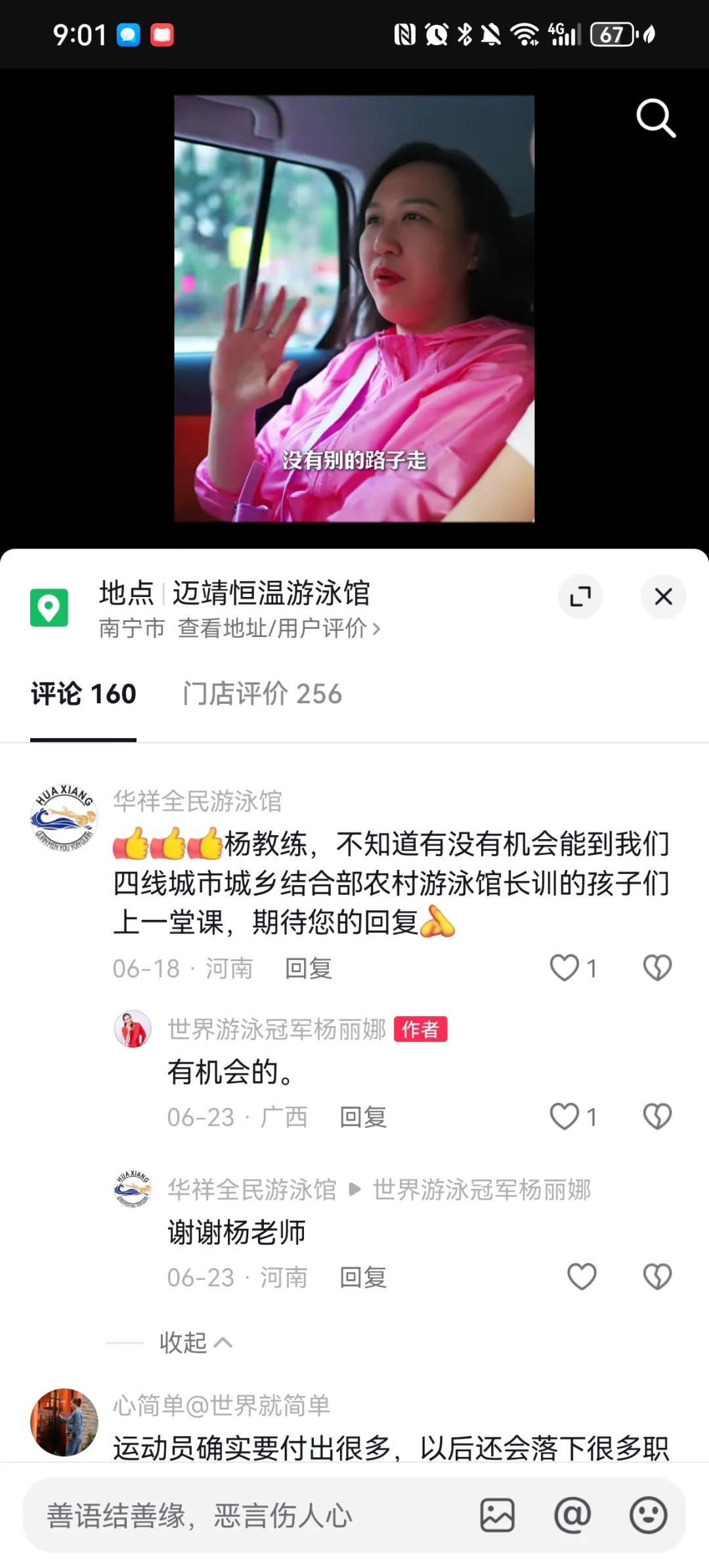Dislike the reply 谢谢杨老师
The width and height of the screenshot is (709, 1568).
point(657,1277)
